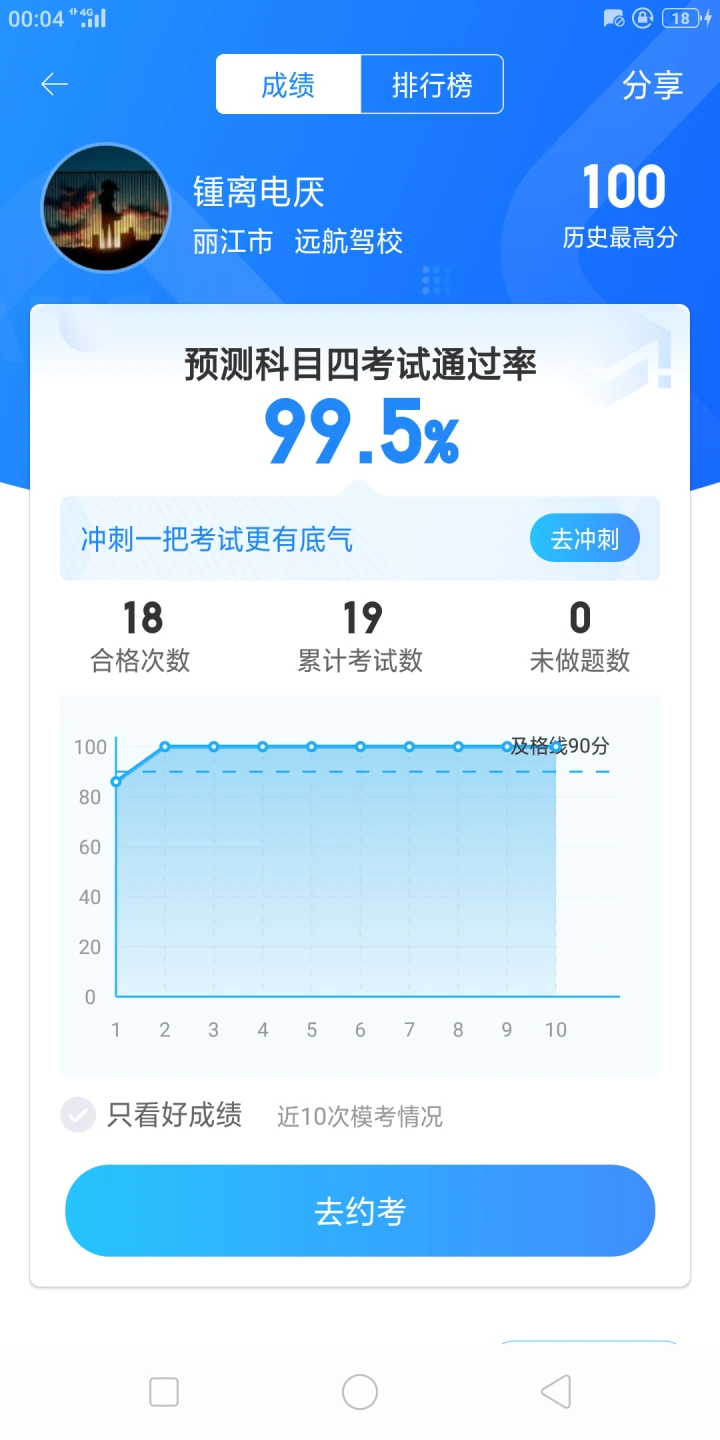Screen dimensions: 720x1440
Task: Go back using the arrow icon
Action: (55, 85)
